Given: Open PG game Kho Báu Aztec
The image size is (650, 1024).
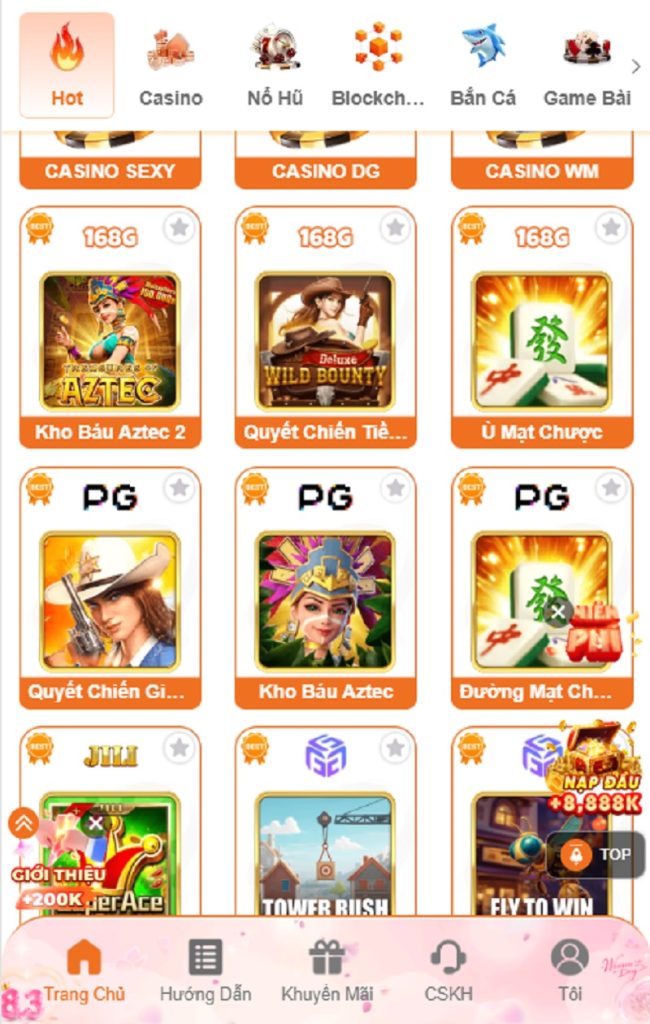Looking at the screenshot, I should pyautogui.click(x=325, y=601).
